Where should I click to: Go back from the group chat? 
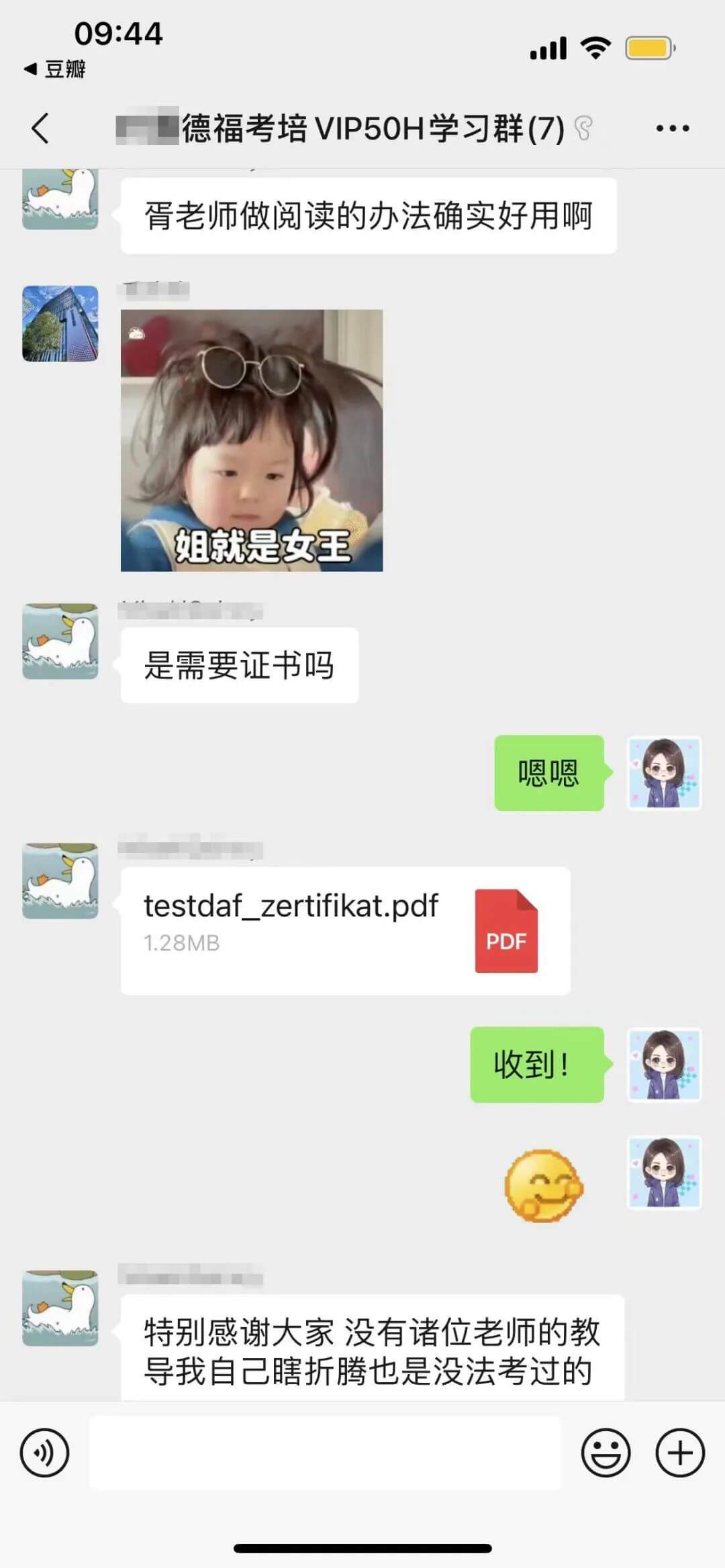click(x=40, y=128)
